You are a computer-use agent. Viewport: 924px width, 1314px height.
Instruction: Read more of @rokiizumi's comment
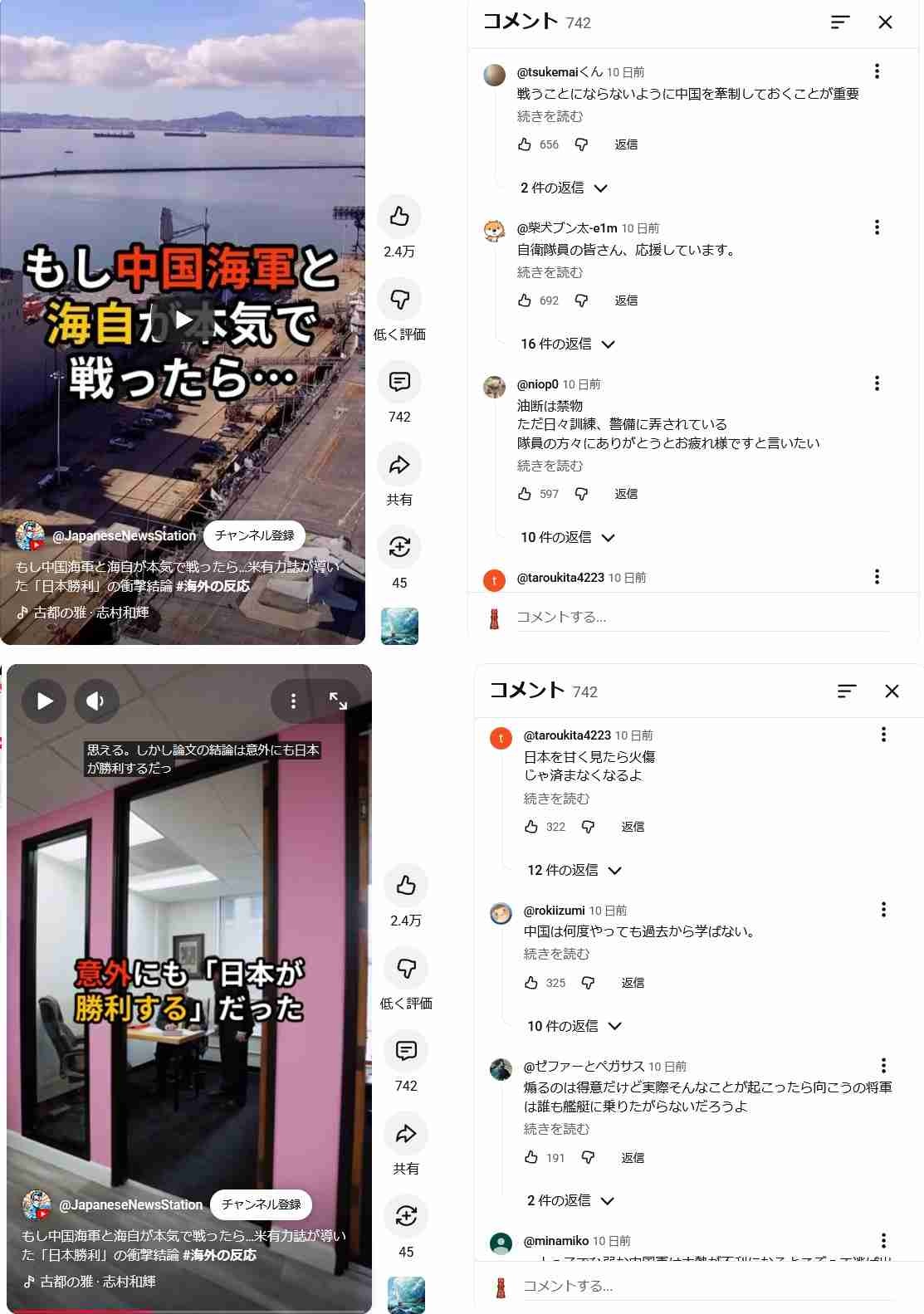[x=556, y=955]
